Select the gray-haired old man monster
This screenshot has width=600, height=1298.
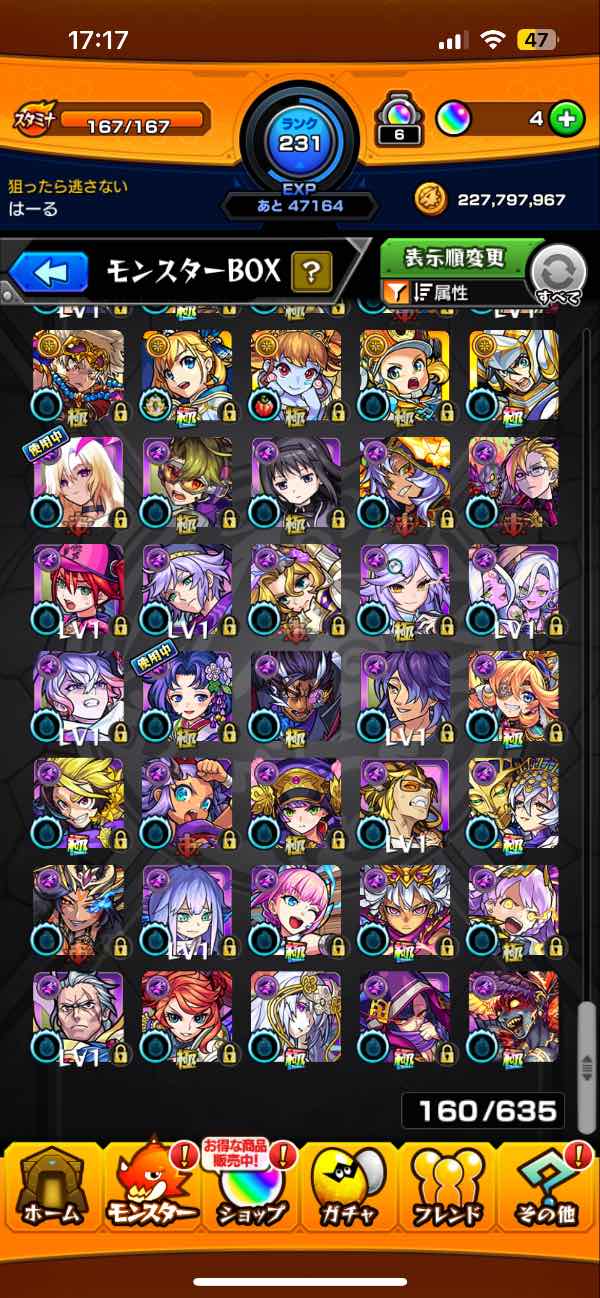click(x=78, y=1015)
